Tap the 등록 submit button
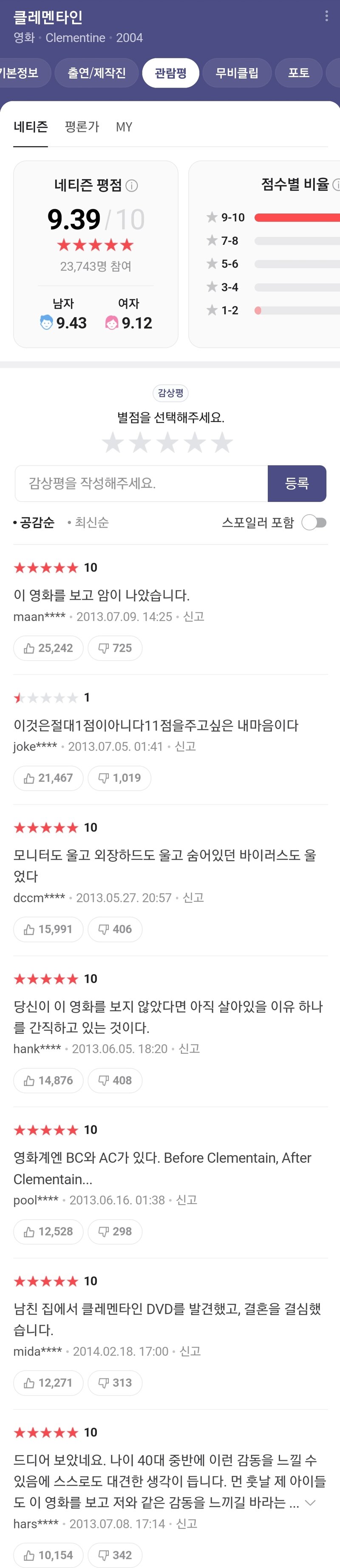Image resolution: width=340 pixels, height=1568 pixels. pyautogui.click(x=297, y=484)
